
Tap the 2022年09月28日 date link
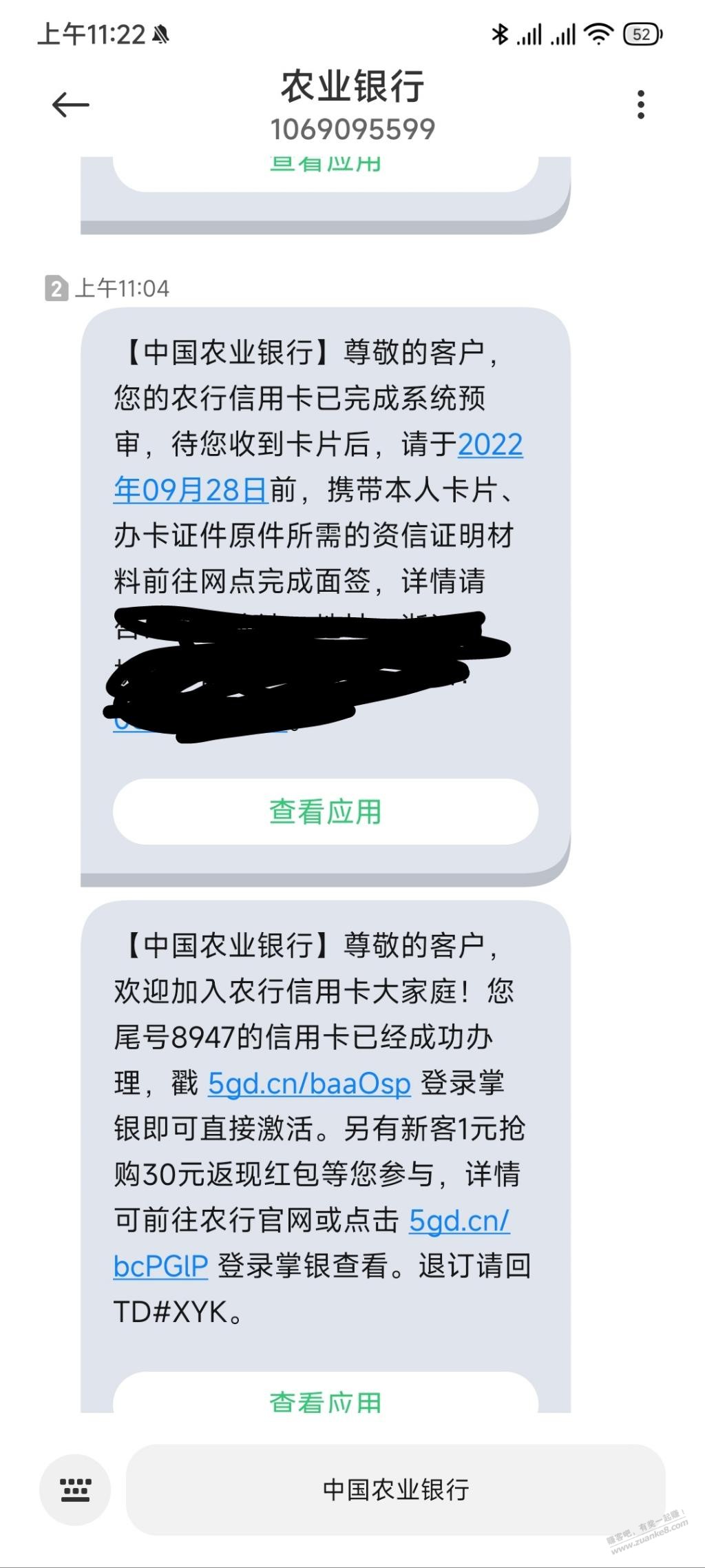coord(318,467)
